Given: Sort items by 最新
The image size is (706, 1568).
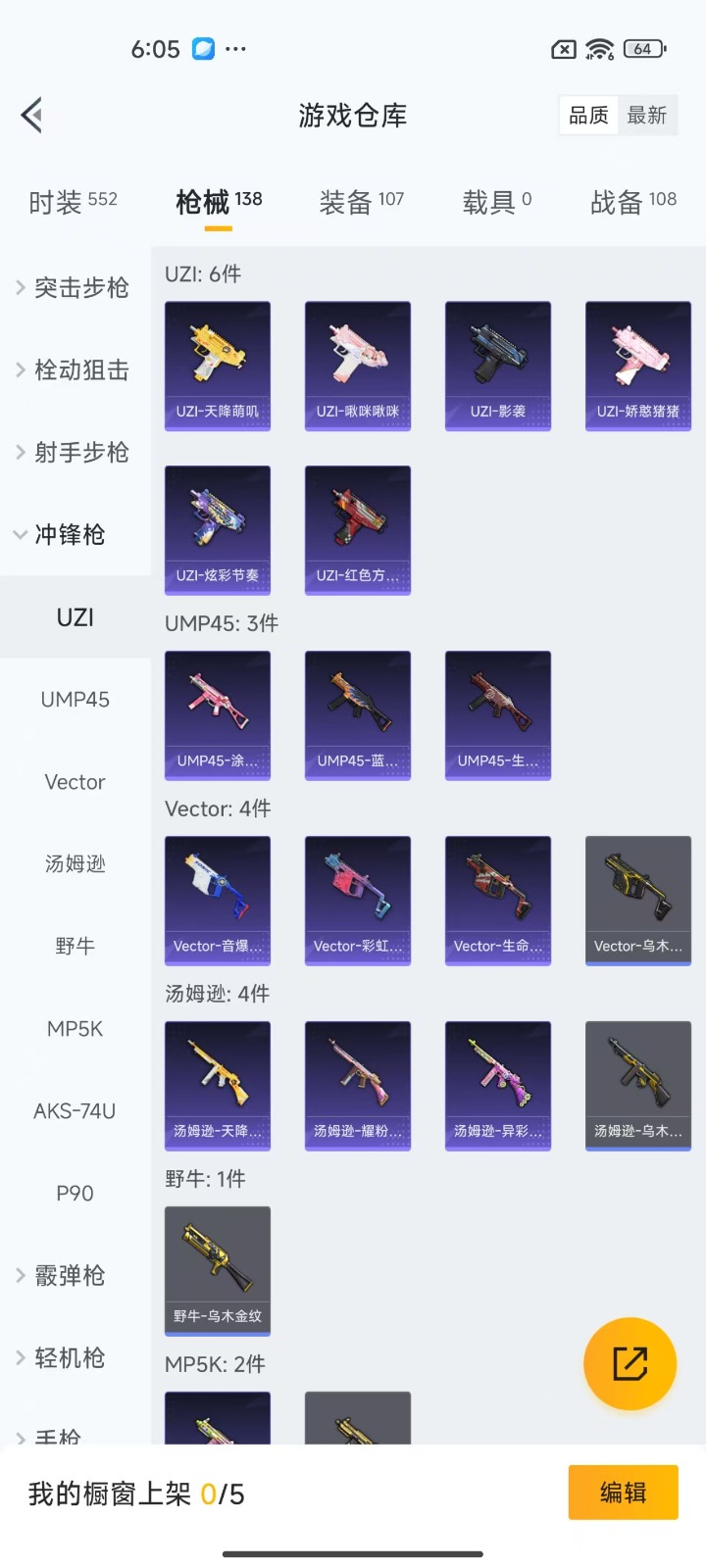Looking at the screenshot, I should pyautogui.click(x=647, y=116).
